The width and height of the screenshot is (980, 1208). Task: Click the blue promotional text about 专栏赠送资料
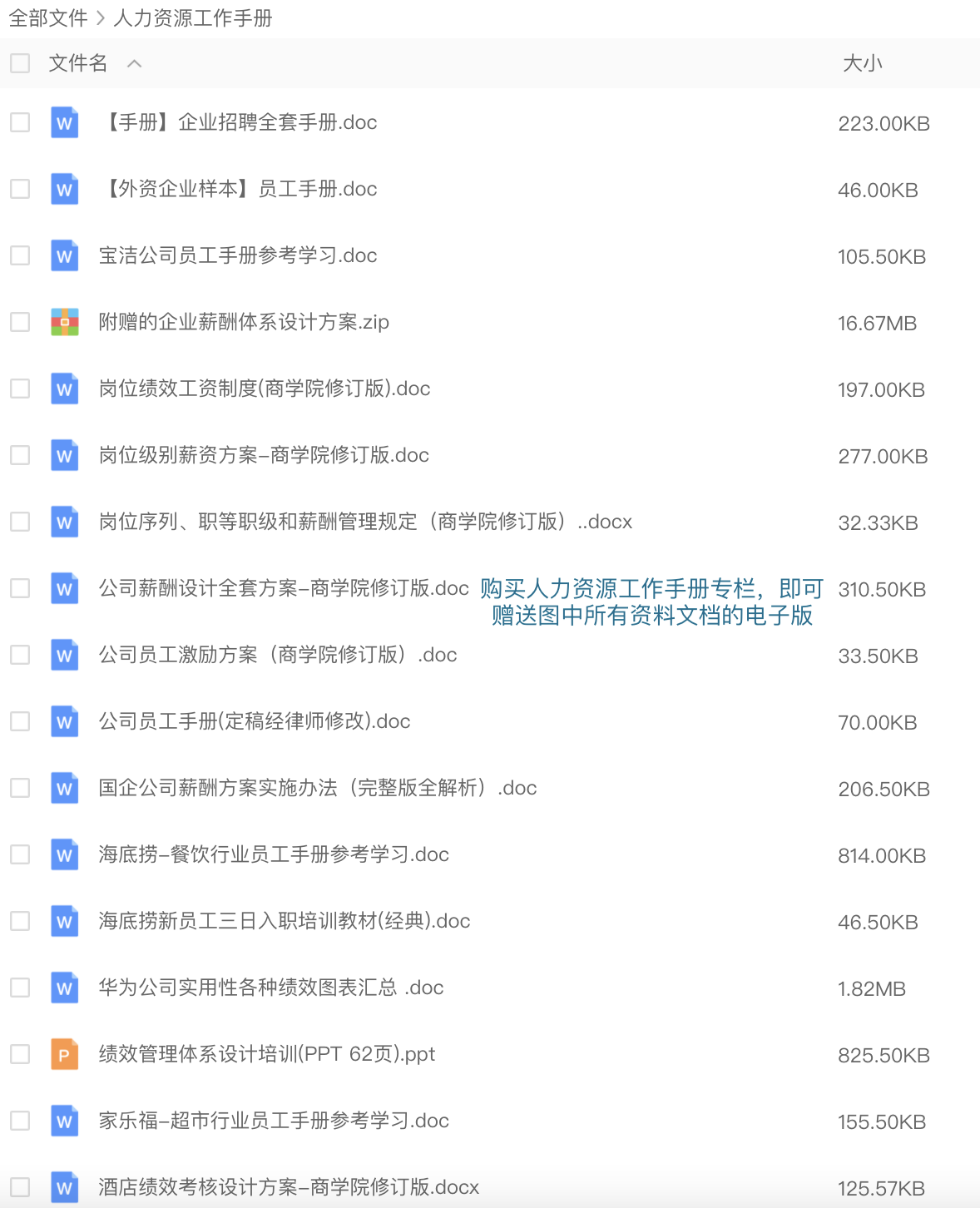(651, 602)
